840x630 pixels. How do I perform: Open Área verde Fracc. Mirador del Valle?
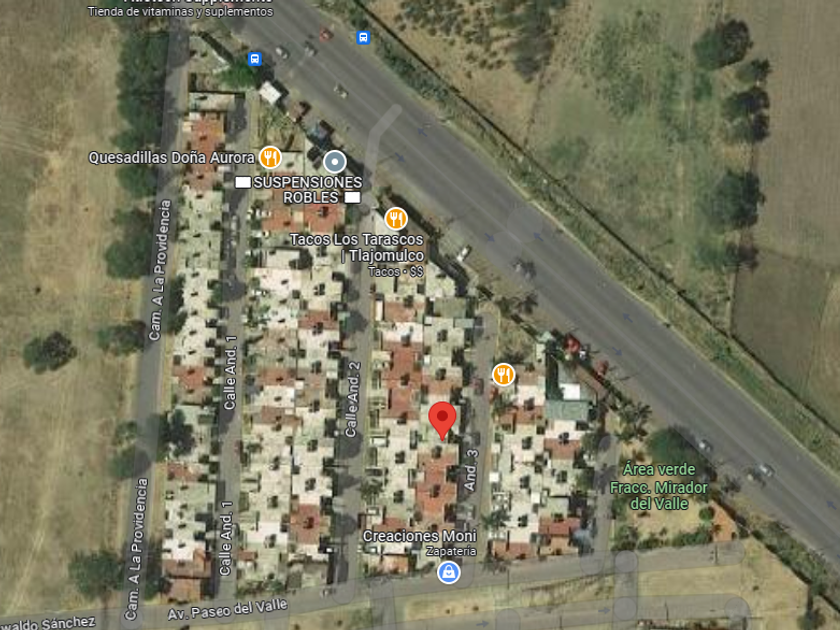(659, 486)
